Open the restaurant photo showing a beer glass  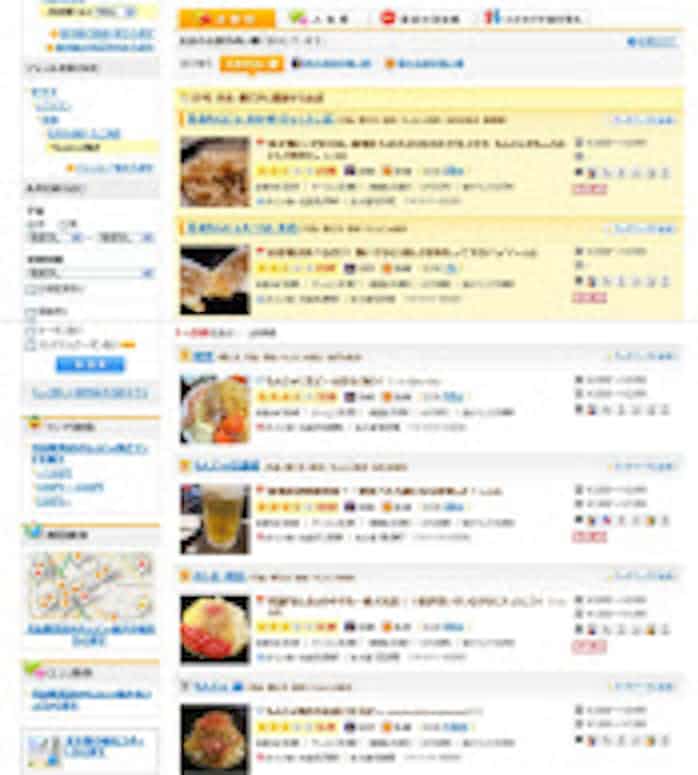pos(214,519)
